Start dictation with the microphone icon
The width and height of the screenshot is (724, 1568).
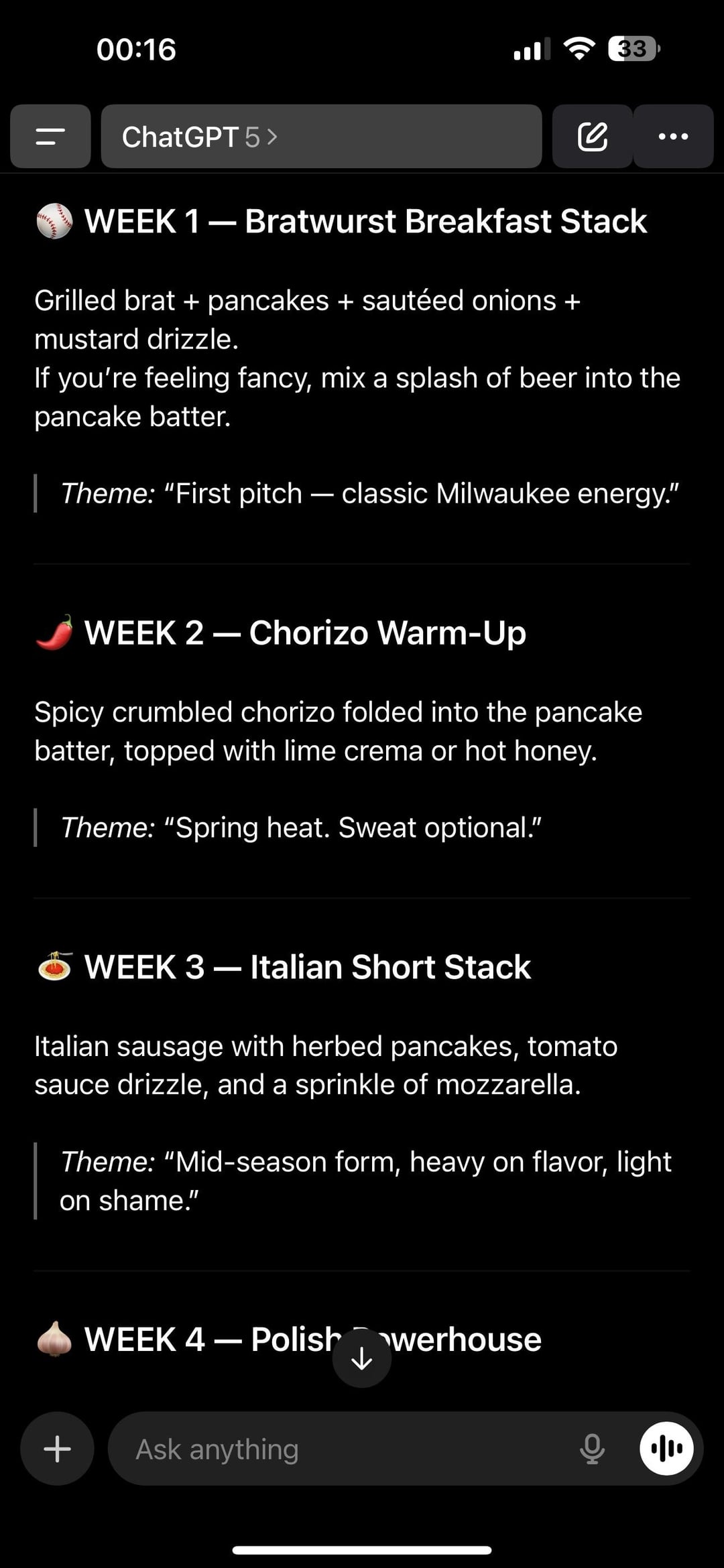click(x=592, y=1449)
